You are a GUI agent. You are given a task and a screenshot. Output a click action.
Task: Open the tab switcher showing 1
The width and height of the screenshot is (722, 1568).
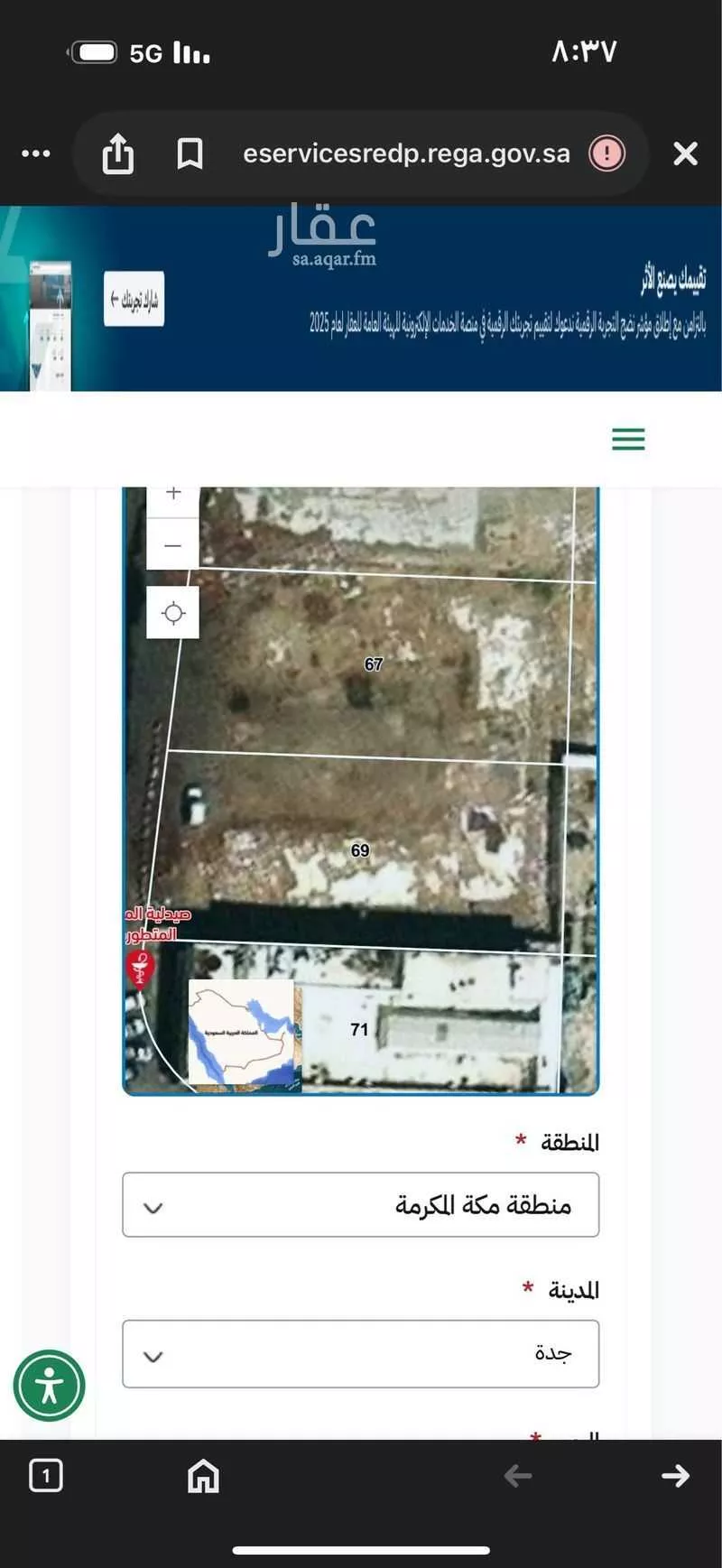tap(46, 1476)
